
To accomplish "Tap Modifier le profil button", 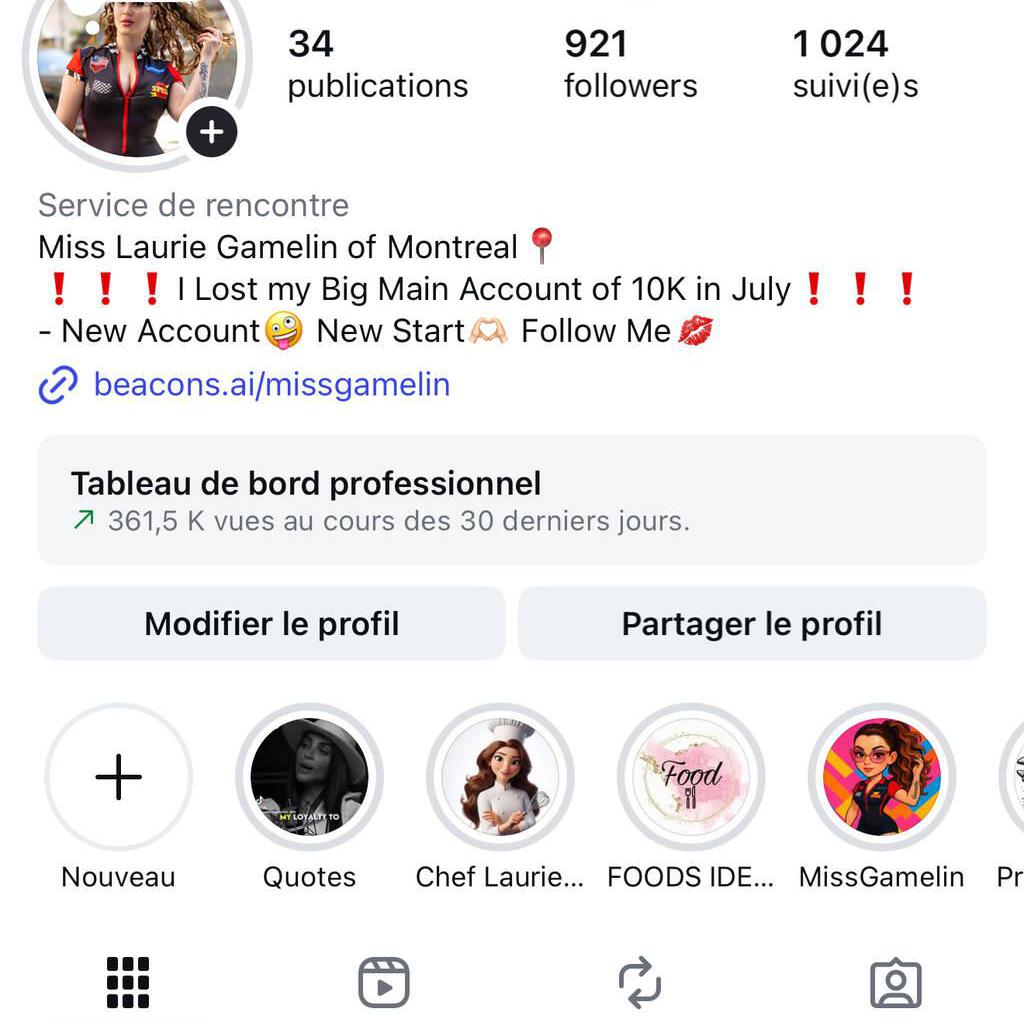I will (271, 624).
